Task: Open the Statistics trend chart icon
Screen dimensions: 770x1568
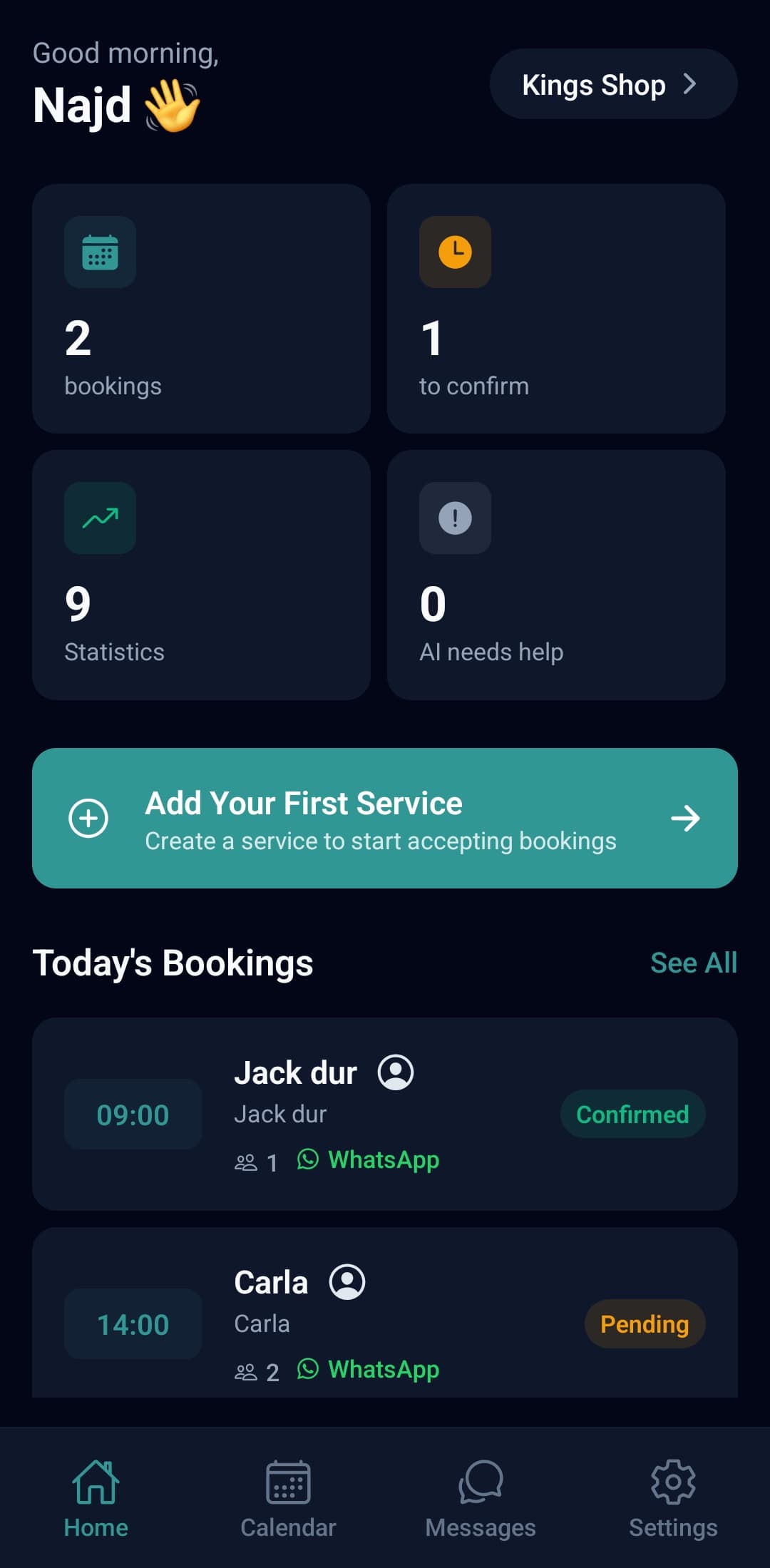Action: (x=99, y=518)
